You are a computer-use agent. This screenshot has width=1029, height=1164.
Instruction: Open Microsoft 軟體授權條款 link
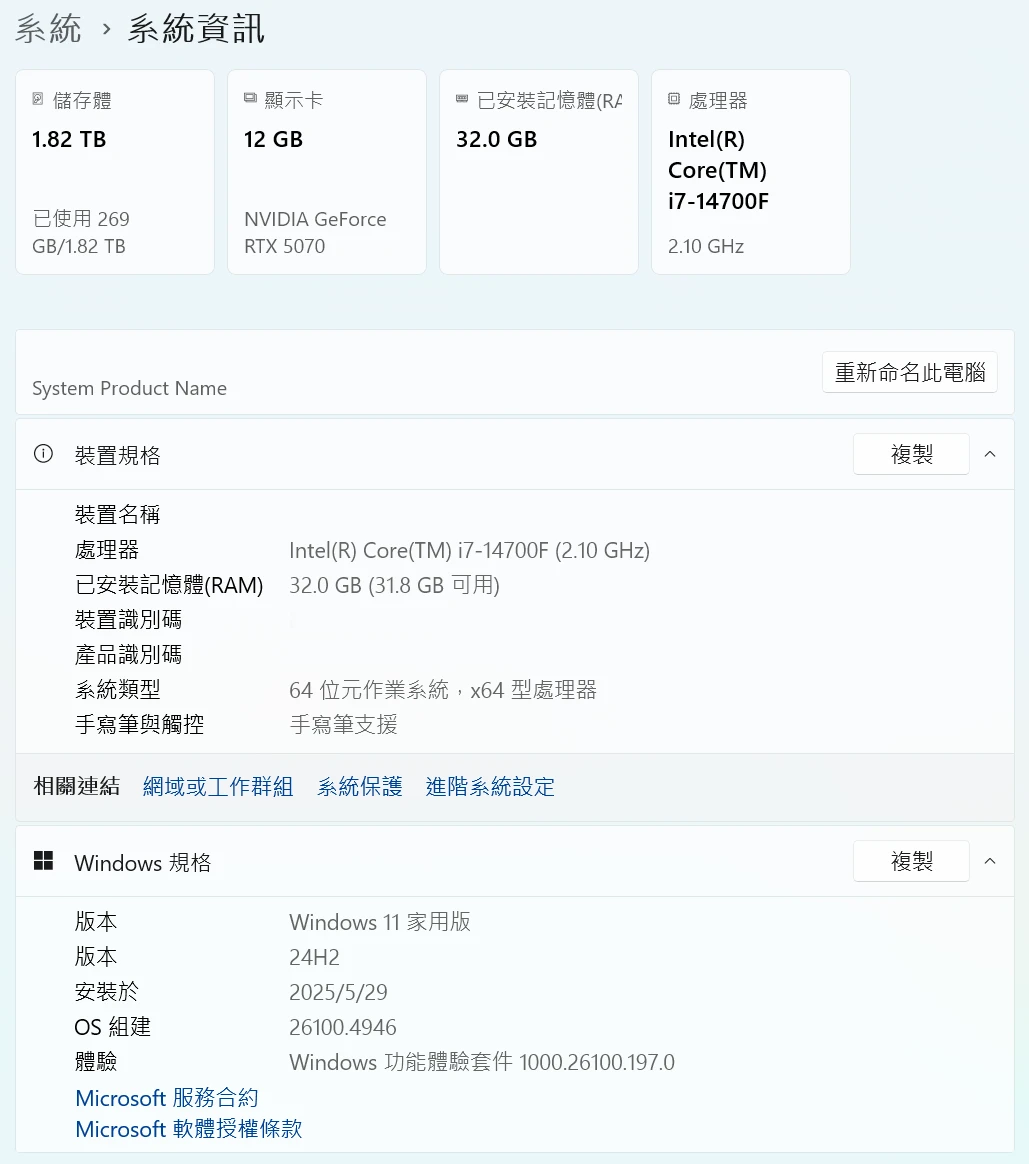[189, 1129]
